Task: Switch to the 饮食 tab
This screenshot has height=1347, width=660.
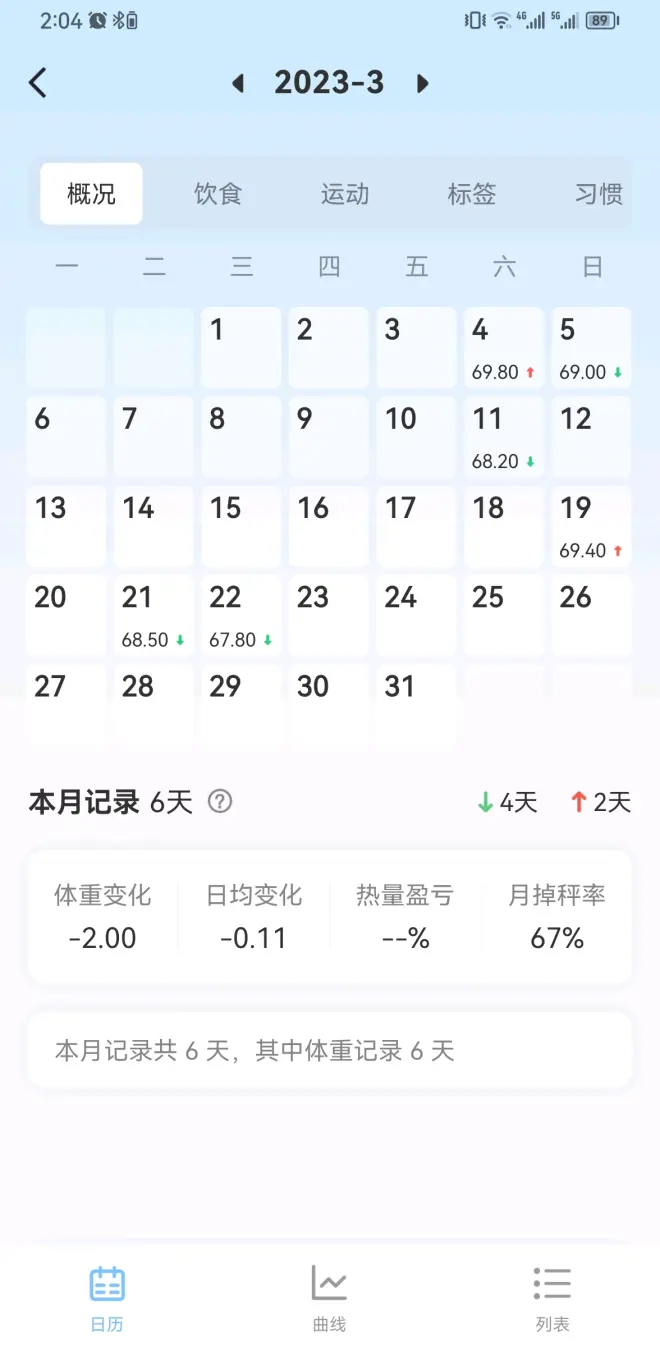Action: tap(218, 194)
